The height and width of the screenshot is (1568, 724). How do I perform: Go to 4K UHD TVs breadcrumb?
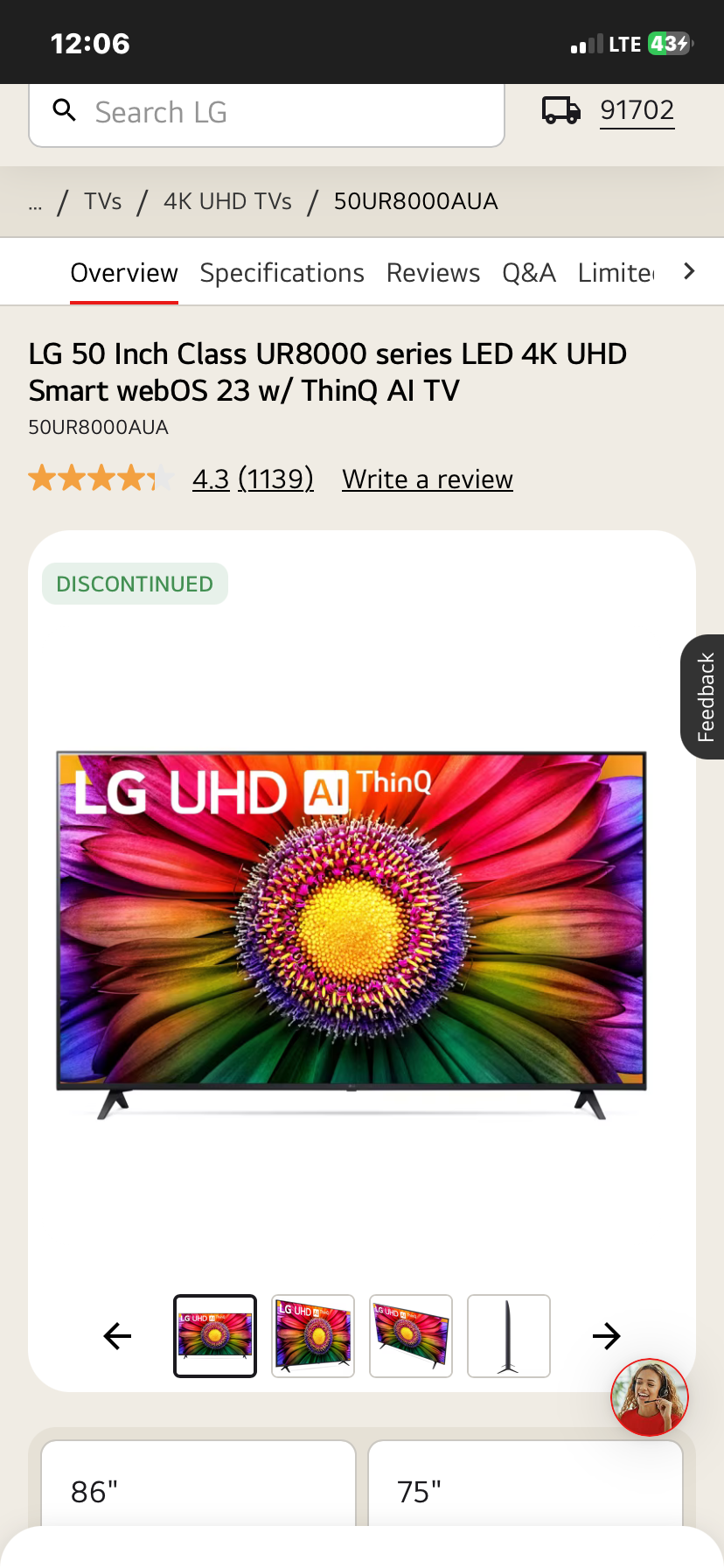(x=227, y=202)
